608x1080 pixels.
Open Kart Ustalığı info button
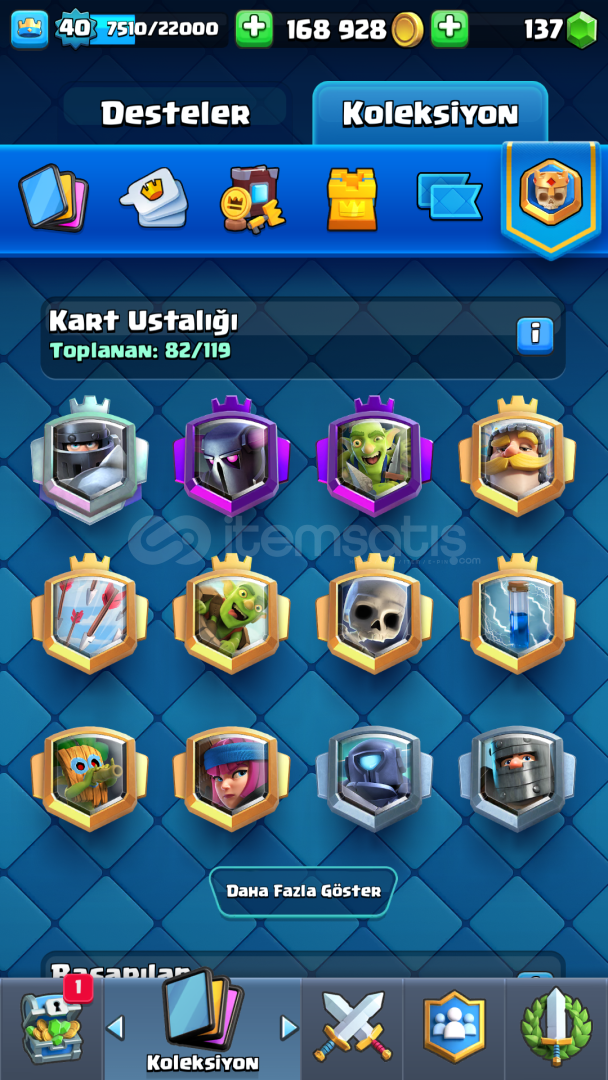[x=535, y=335]
